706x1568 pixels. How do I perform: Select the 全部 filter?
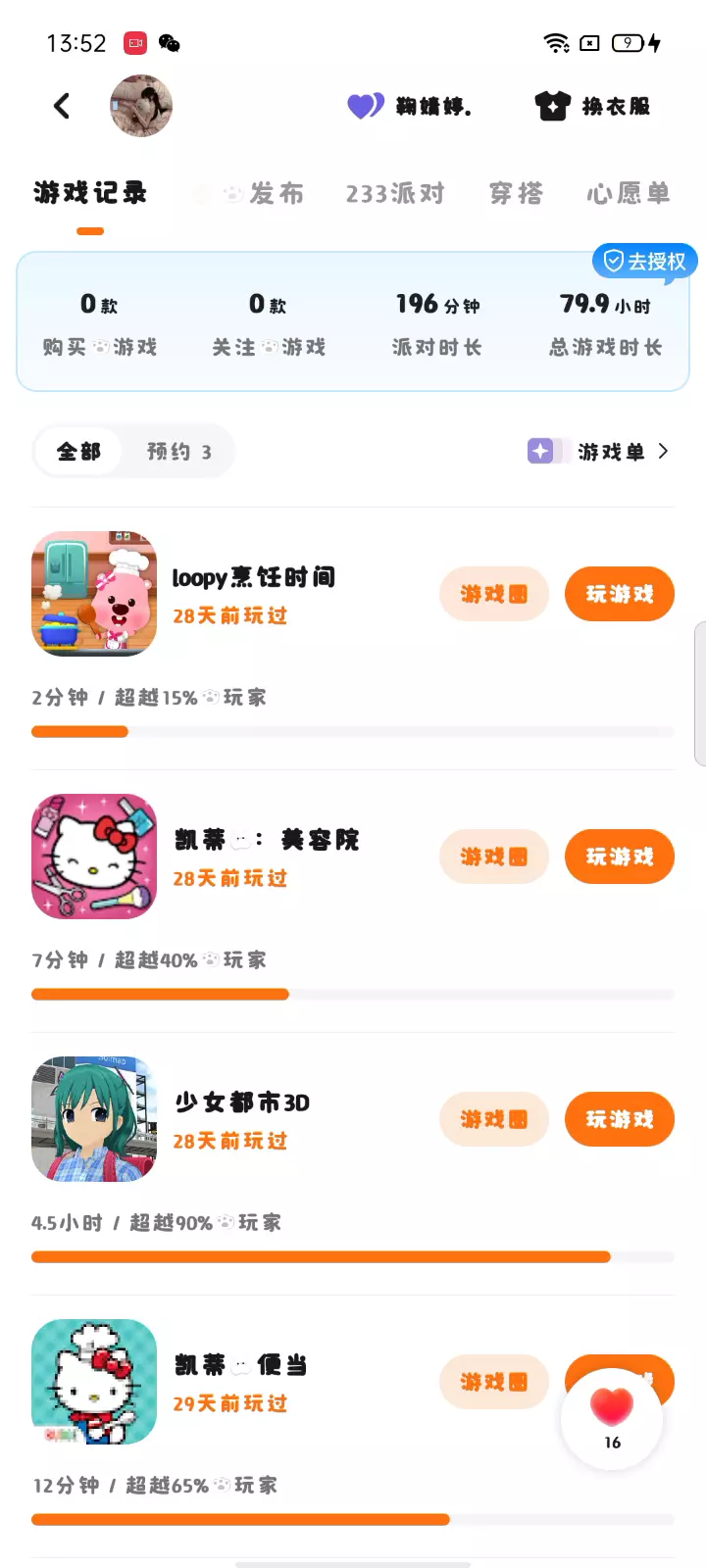point(78,452)
